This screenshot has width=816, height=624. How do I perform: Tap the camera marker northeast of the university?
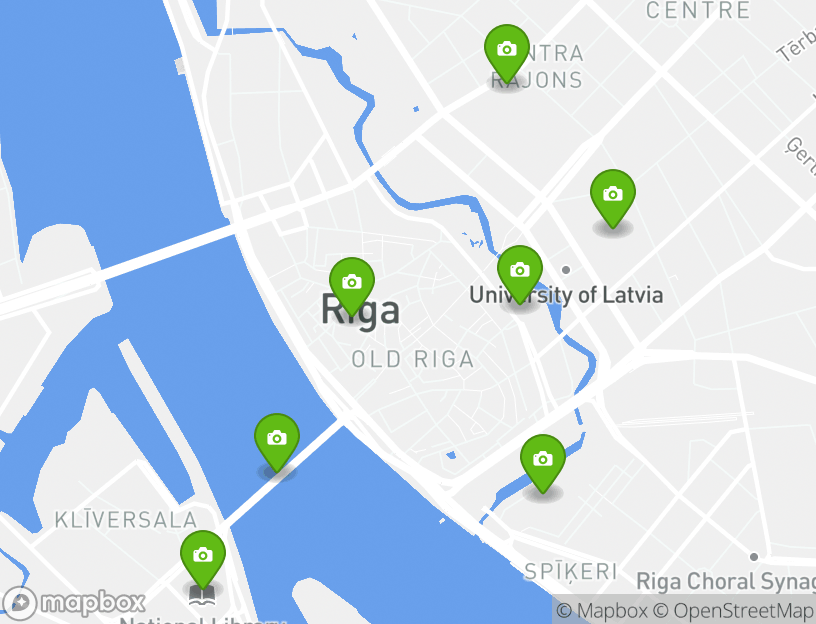point(612,195)
